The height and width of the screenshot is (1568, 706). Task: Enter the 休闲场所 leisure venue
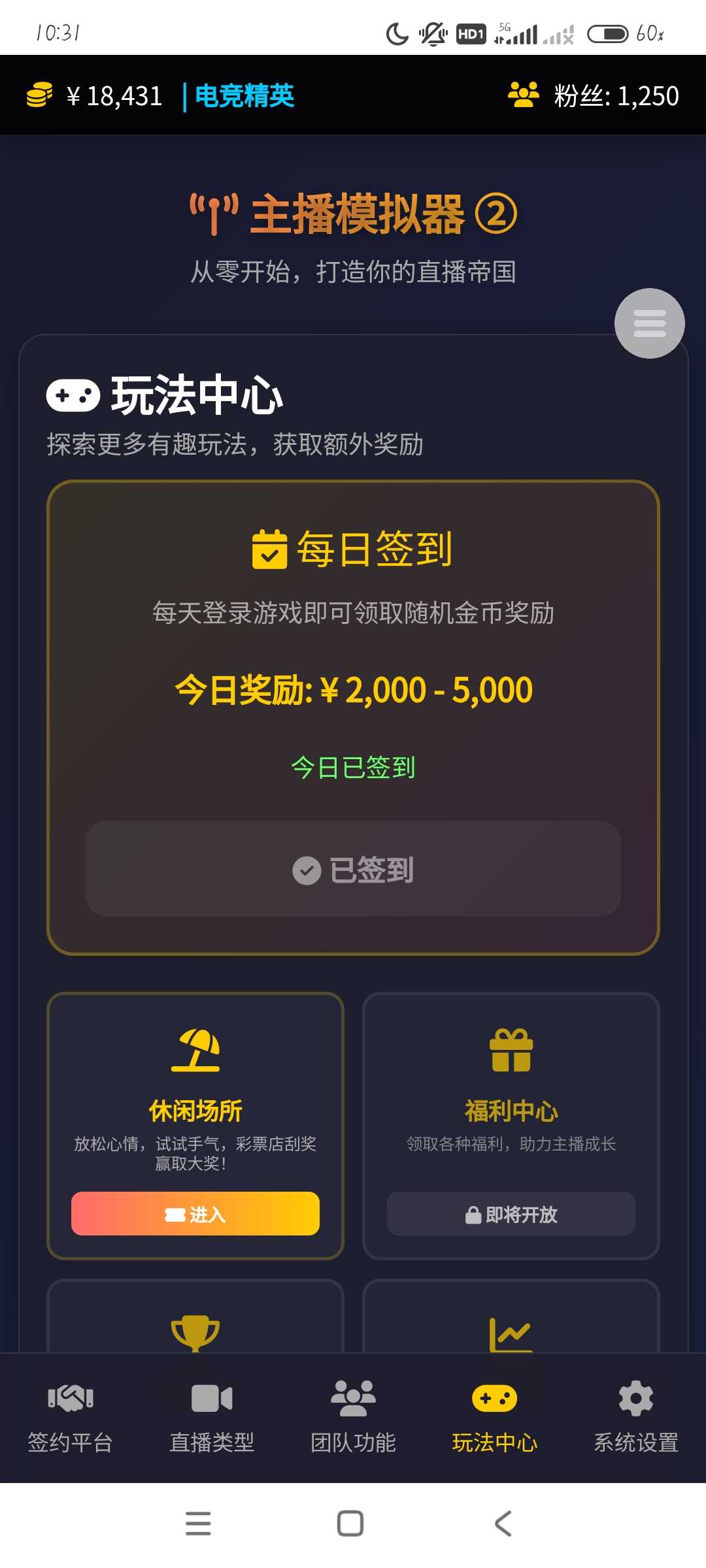pyautogui.click(x=195, y=1214)
